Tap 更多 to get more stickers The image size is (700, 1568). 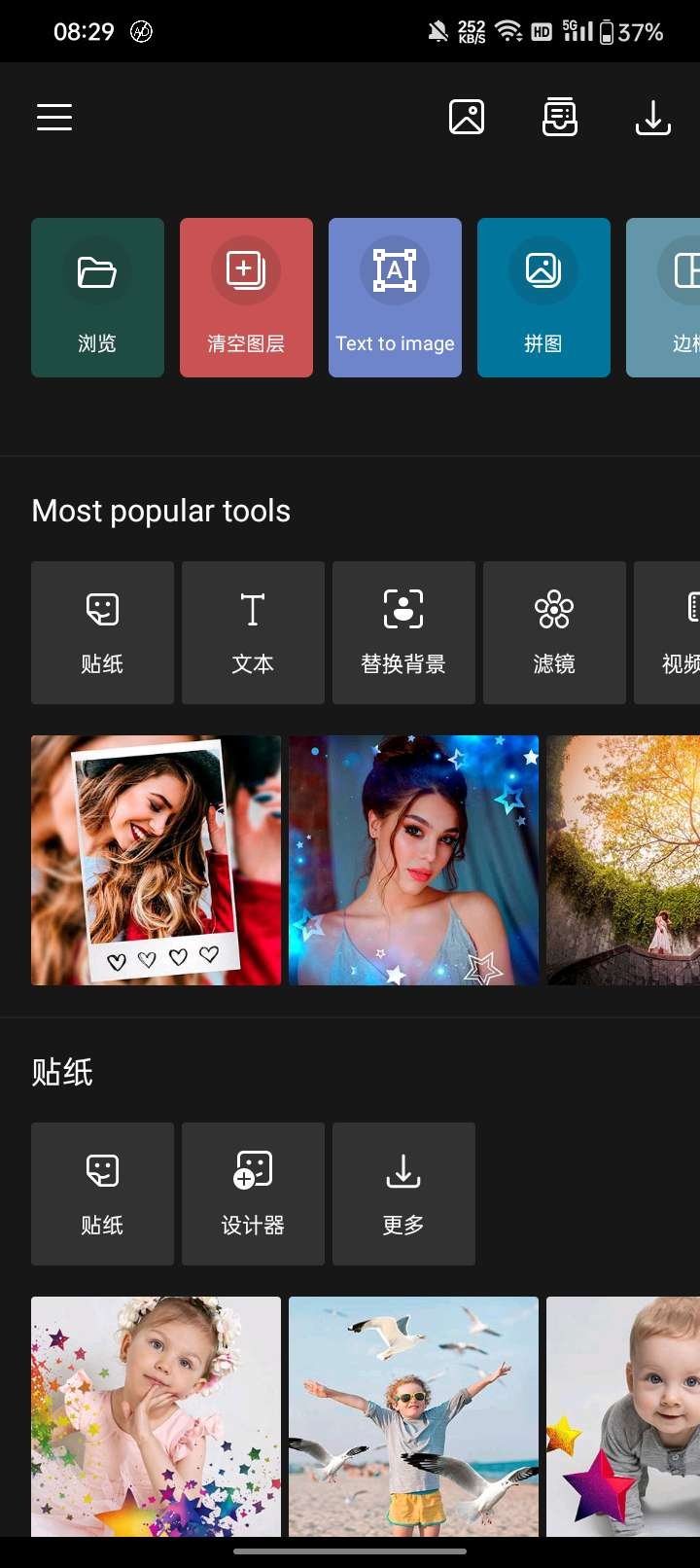click(403, 1194)
